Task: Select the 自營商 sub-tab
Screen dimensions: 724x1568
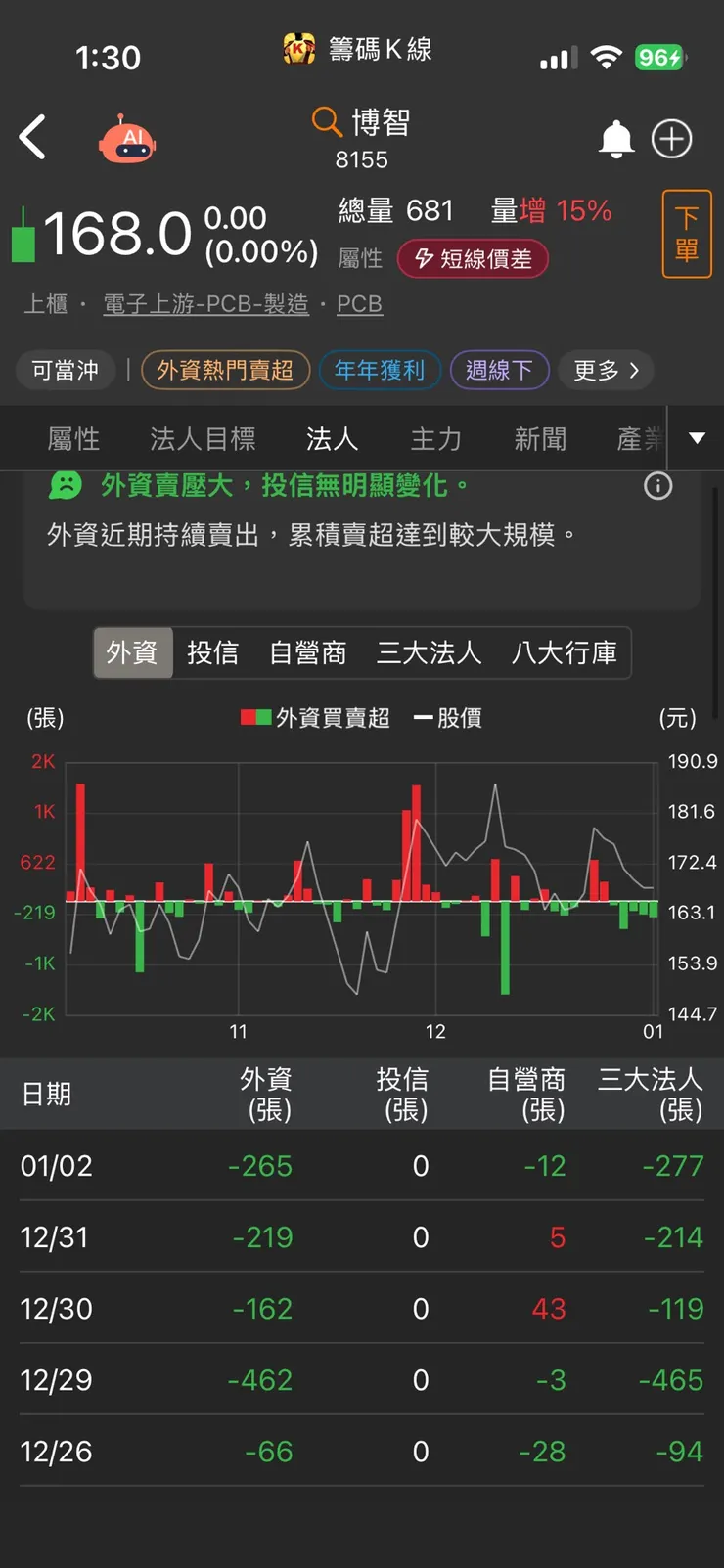Action: 307,652
